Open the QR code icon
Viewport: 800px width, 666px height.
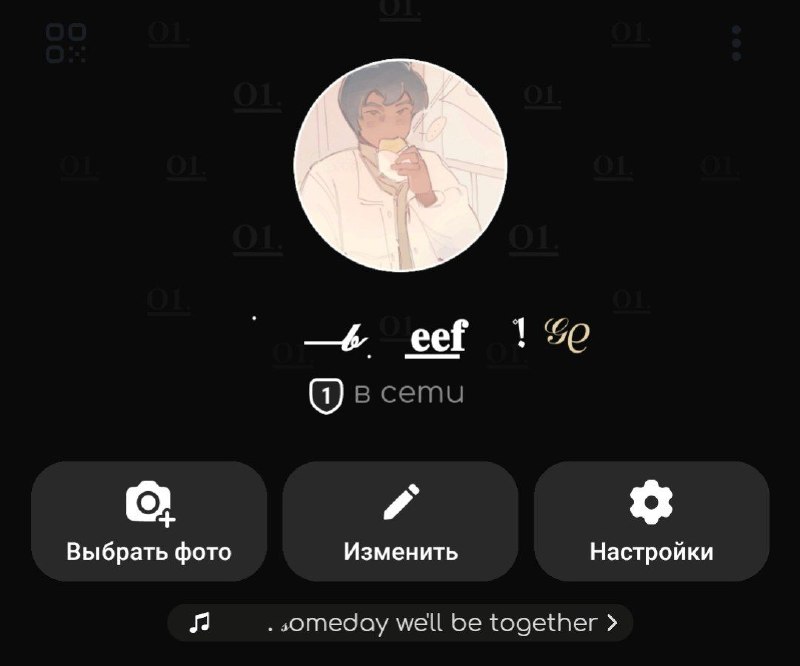pos(66,43)
